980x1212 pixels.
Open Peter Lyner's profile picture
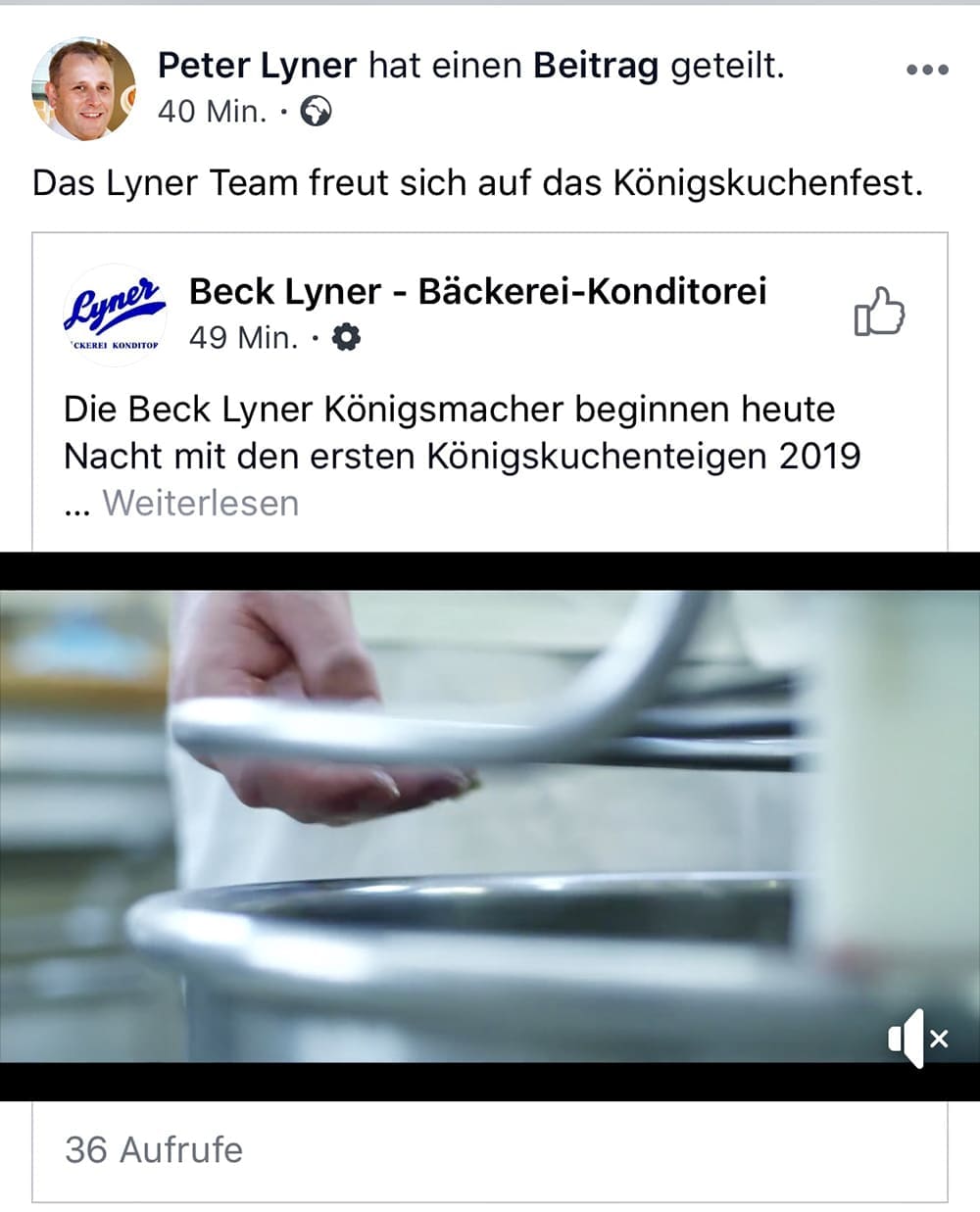coord(84,89)
